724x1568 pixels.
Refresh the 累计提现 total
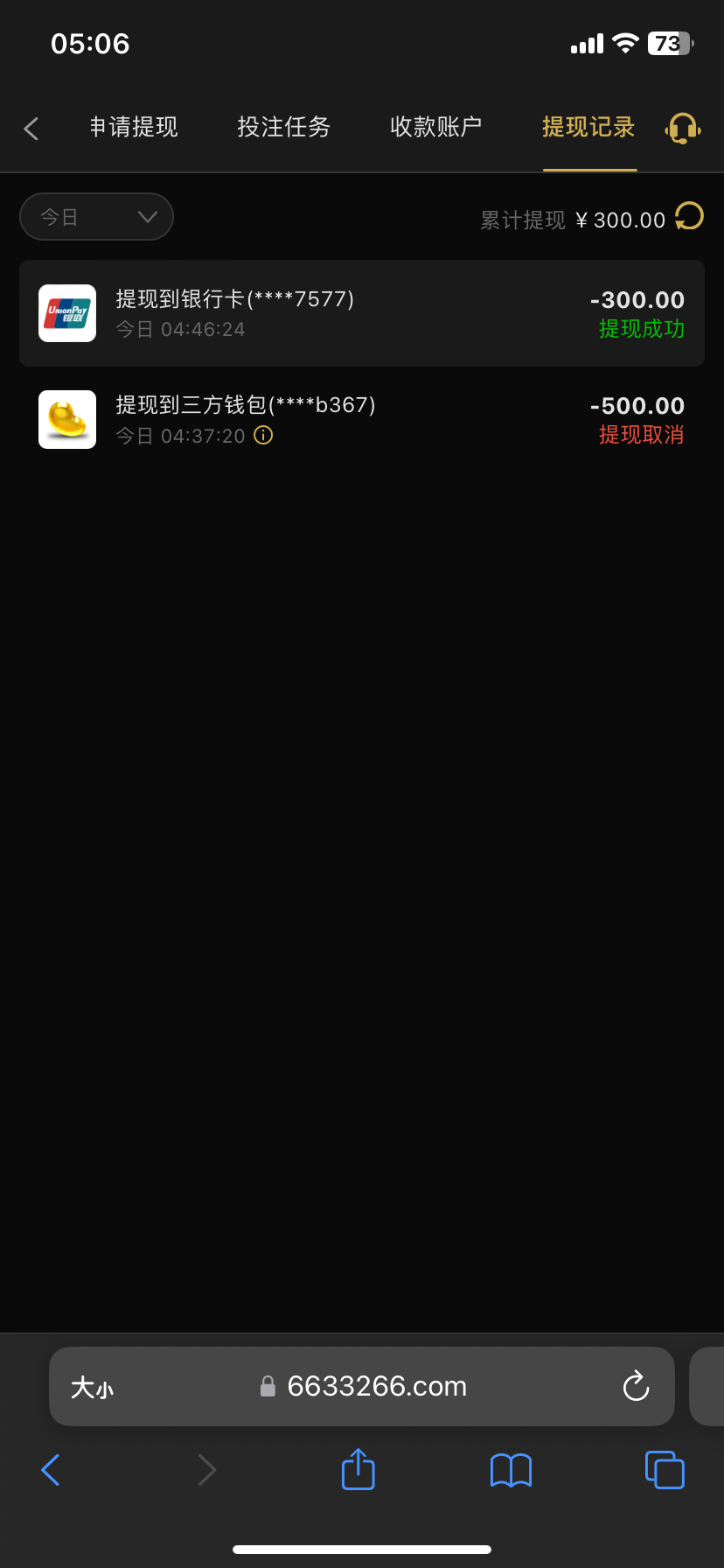click(689, 216)
